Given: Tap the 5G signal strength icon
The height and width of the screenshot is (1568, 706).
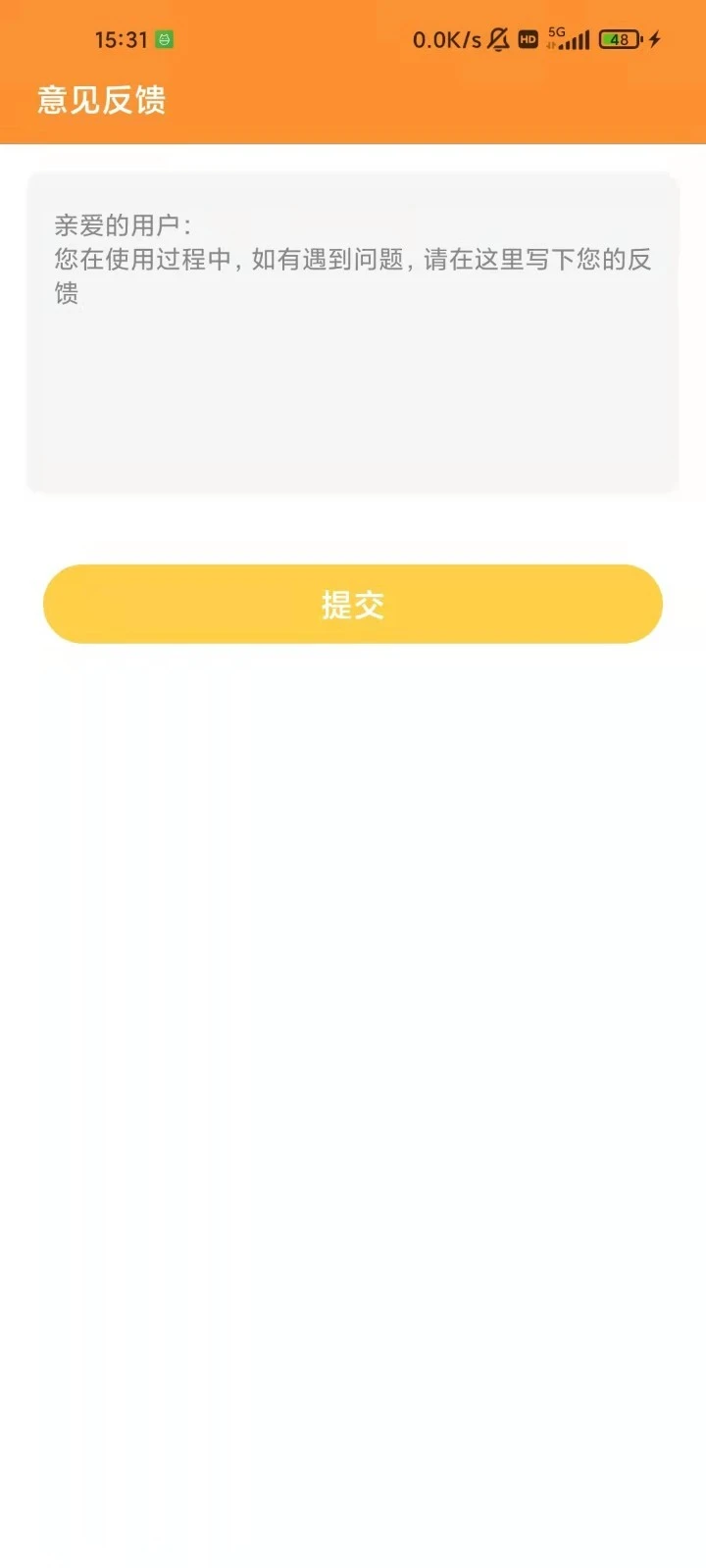Looking at the screenshot, I should [x=572, y=39].
